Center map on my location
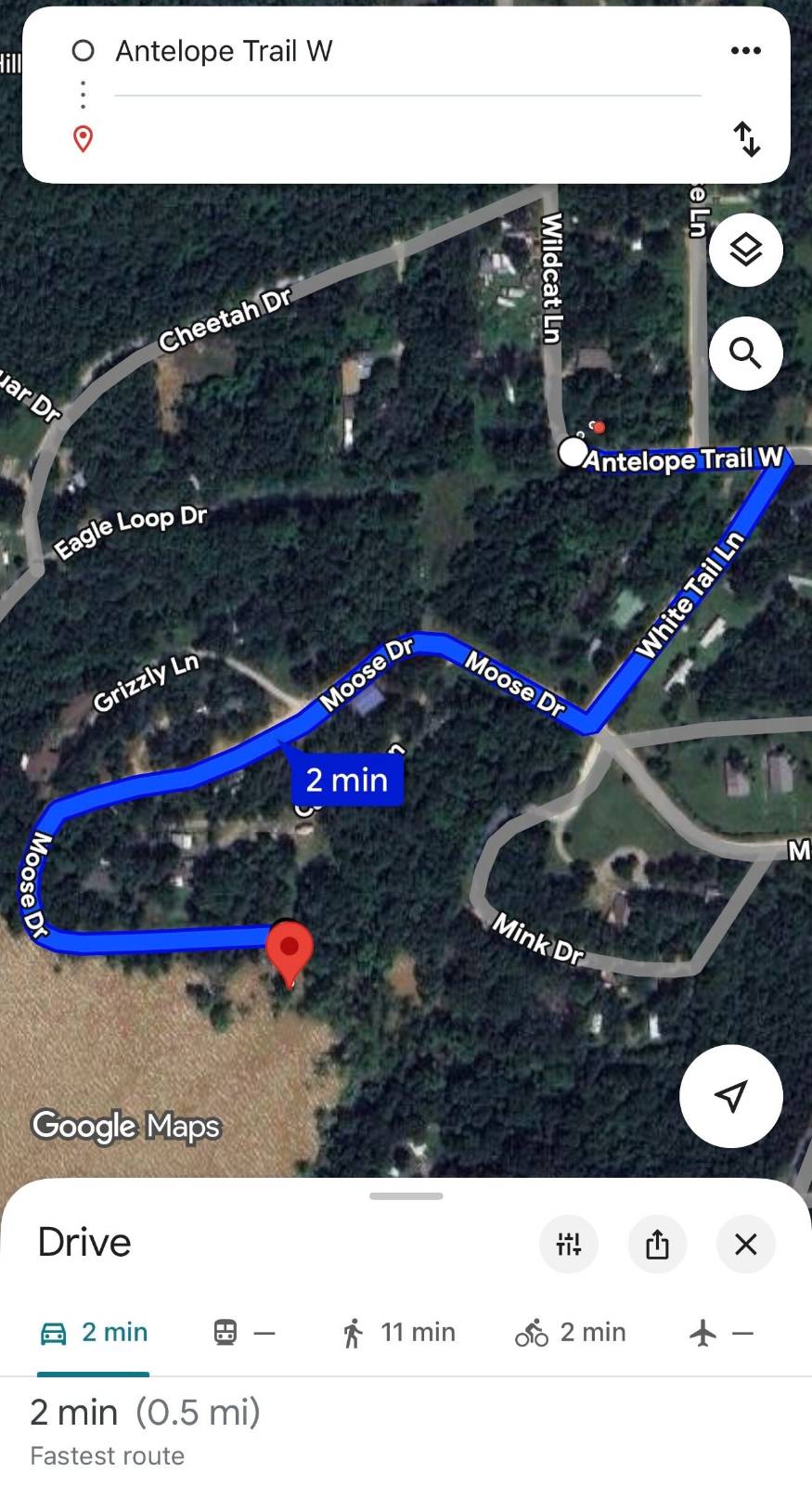The width and height of the screenshot is (812, 1485). pos(731,1096)
